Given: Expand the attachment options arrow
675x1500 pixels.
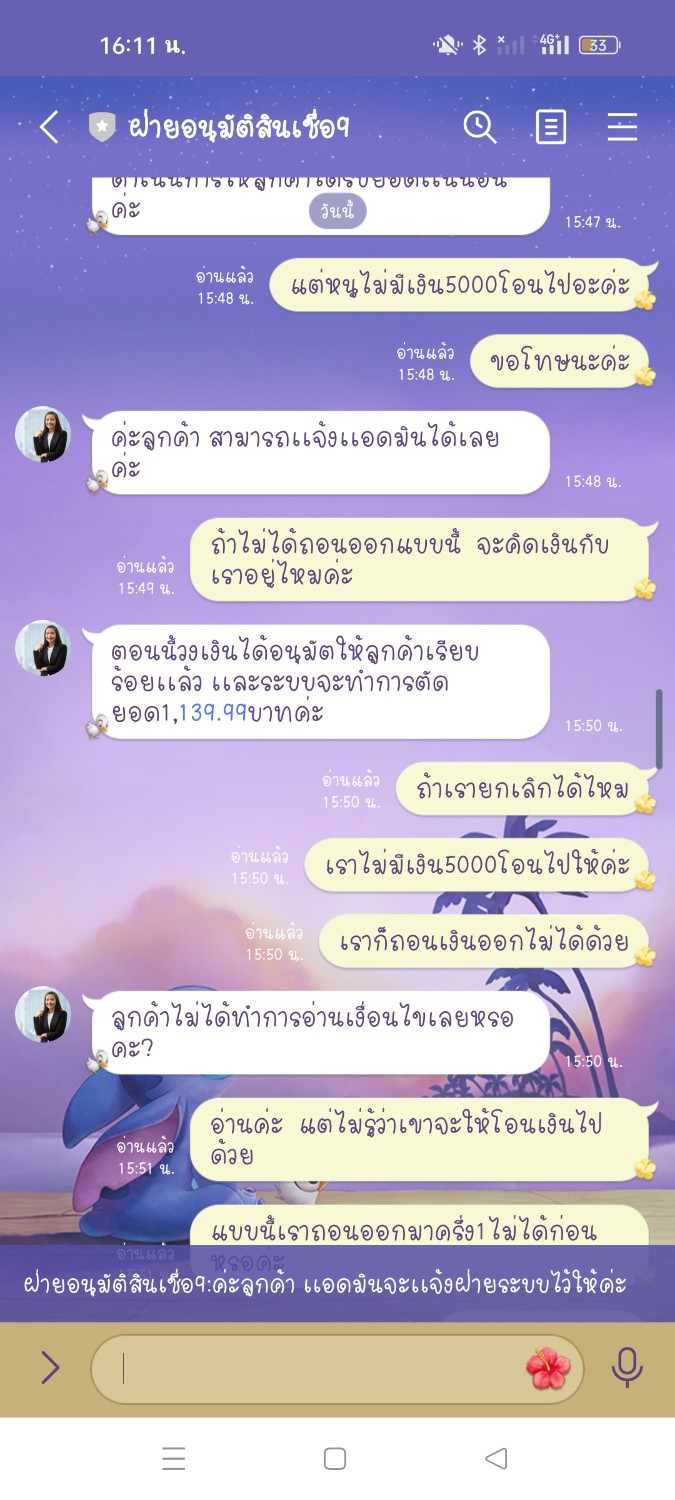Looking at the screenshot, I should point(50,1367).
